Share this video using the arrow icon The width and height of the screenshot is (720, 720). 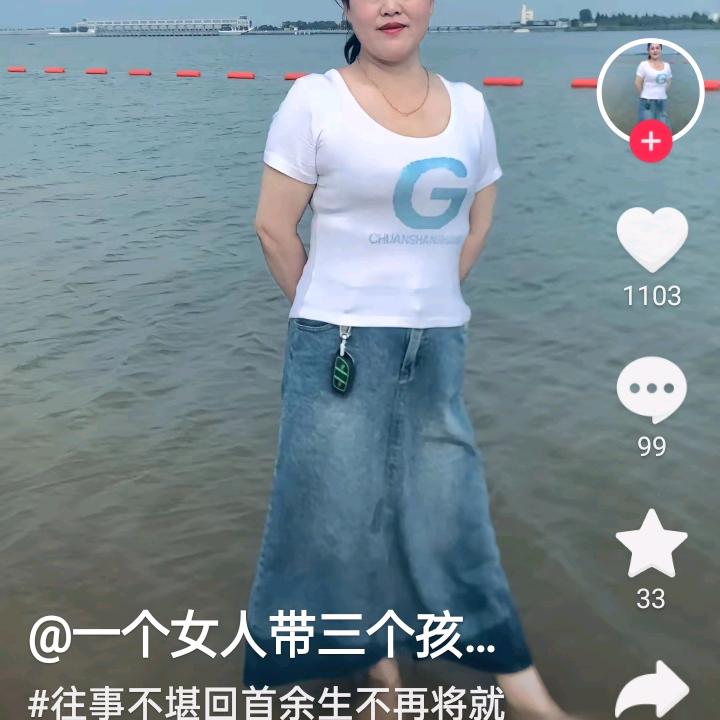652,690
